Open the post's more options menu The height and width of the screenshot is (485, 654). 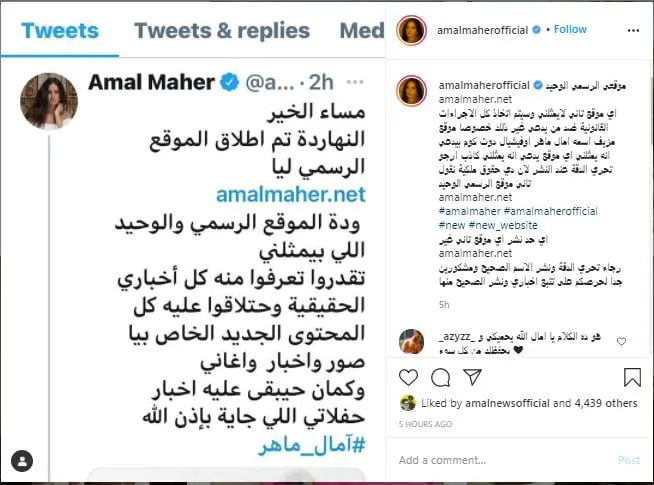pos(632,30)
